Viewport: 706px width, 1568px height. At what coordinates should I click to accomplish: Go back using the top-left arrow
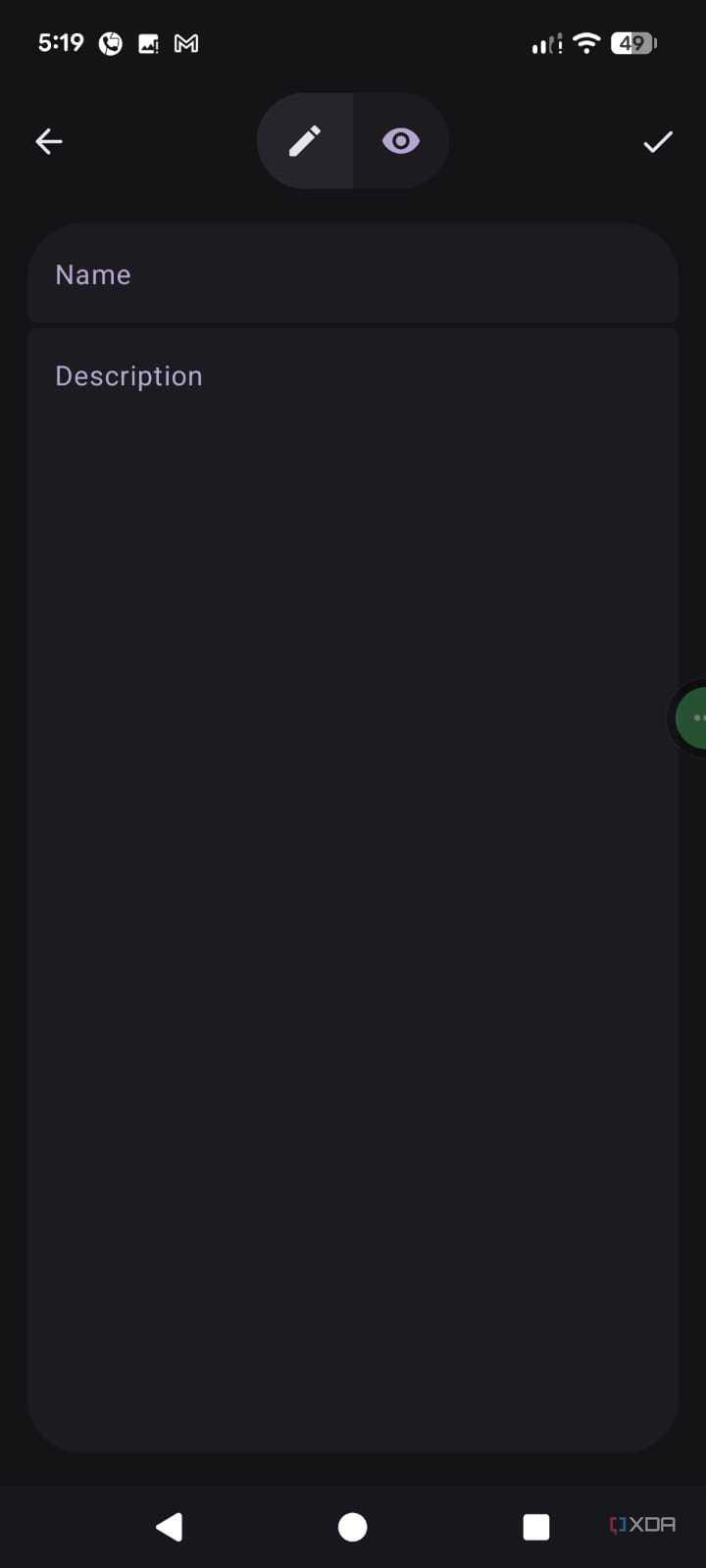tap(49, 142)
